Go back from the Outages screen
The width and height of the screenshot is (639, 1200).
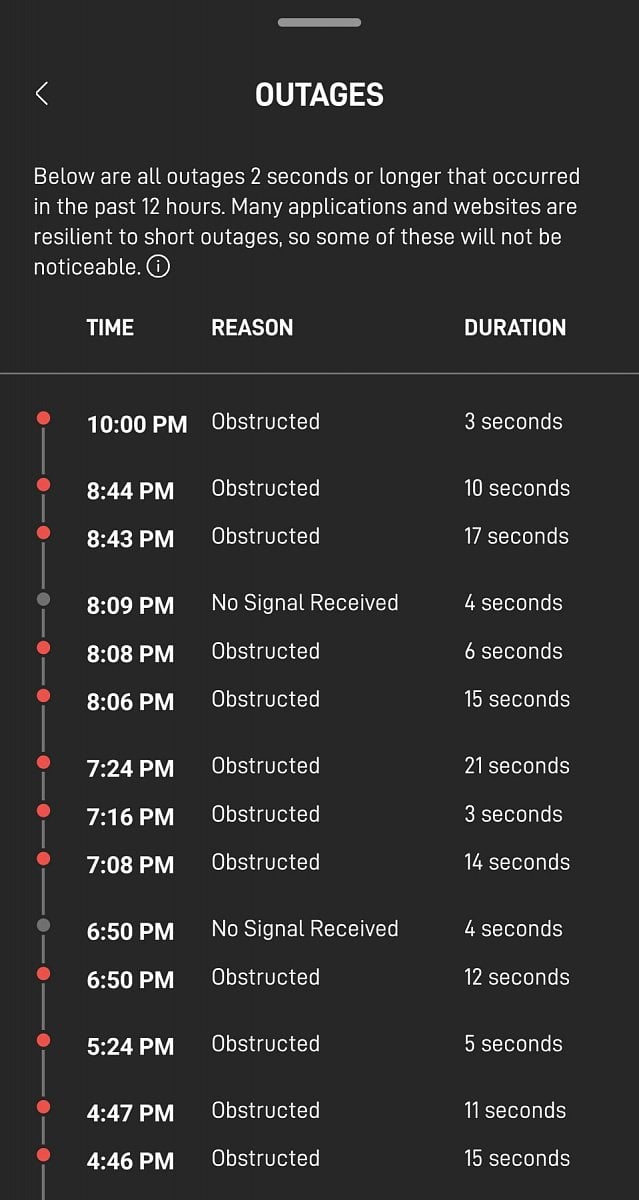click(42, 94)
